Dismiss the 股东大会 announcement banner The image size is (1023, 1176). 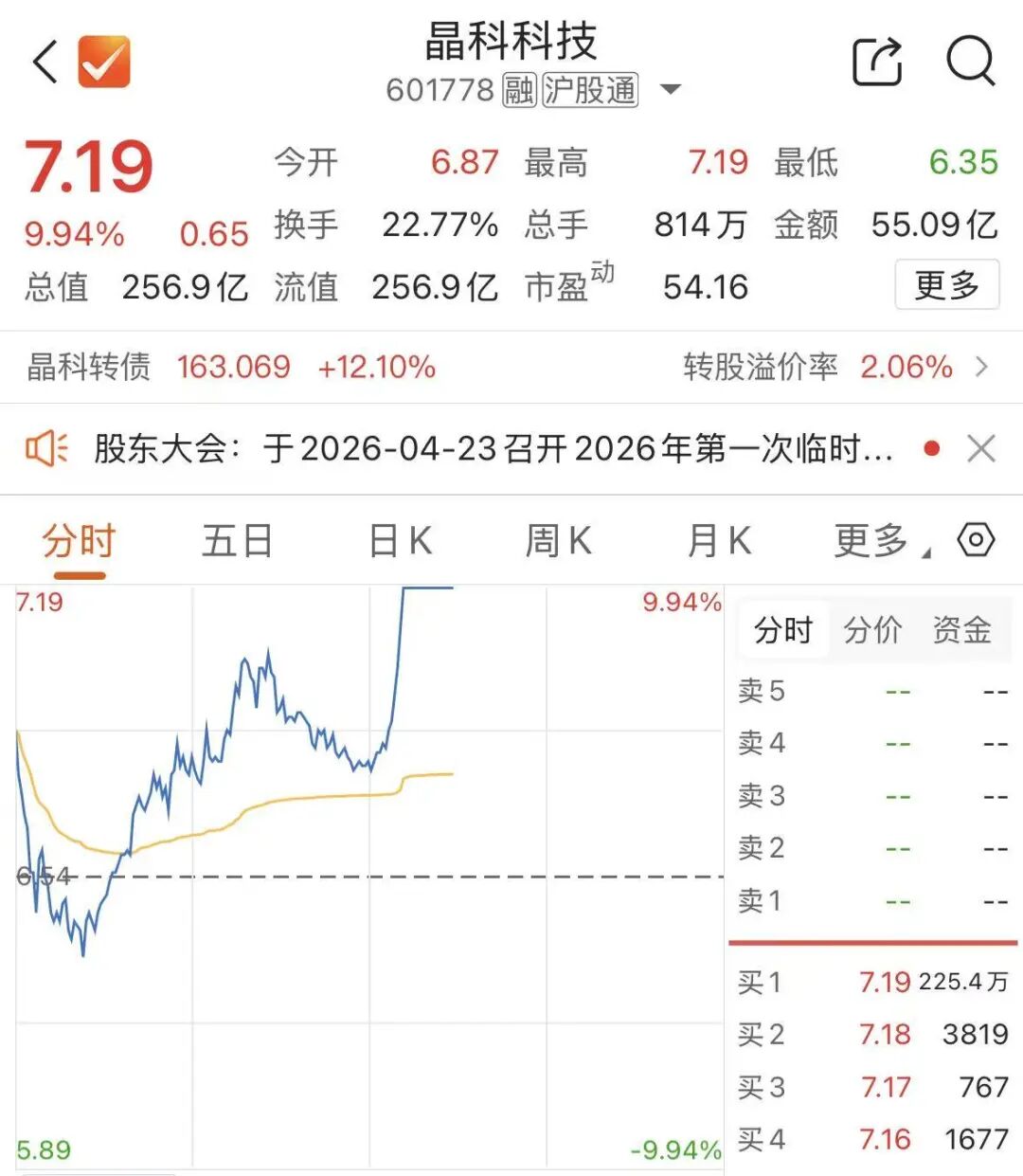[x=981, y=448]
